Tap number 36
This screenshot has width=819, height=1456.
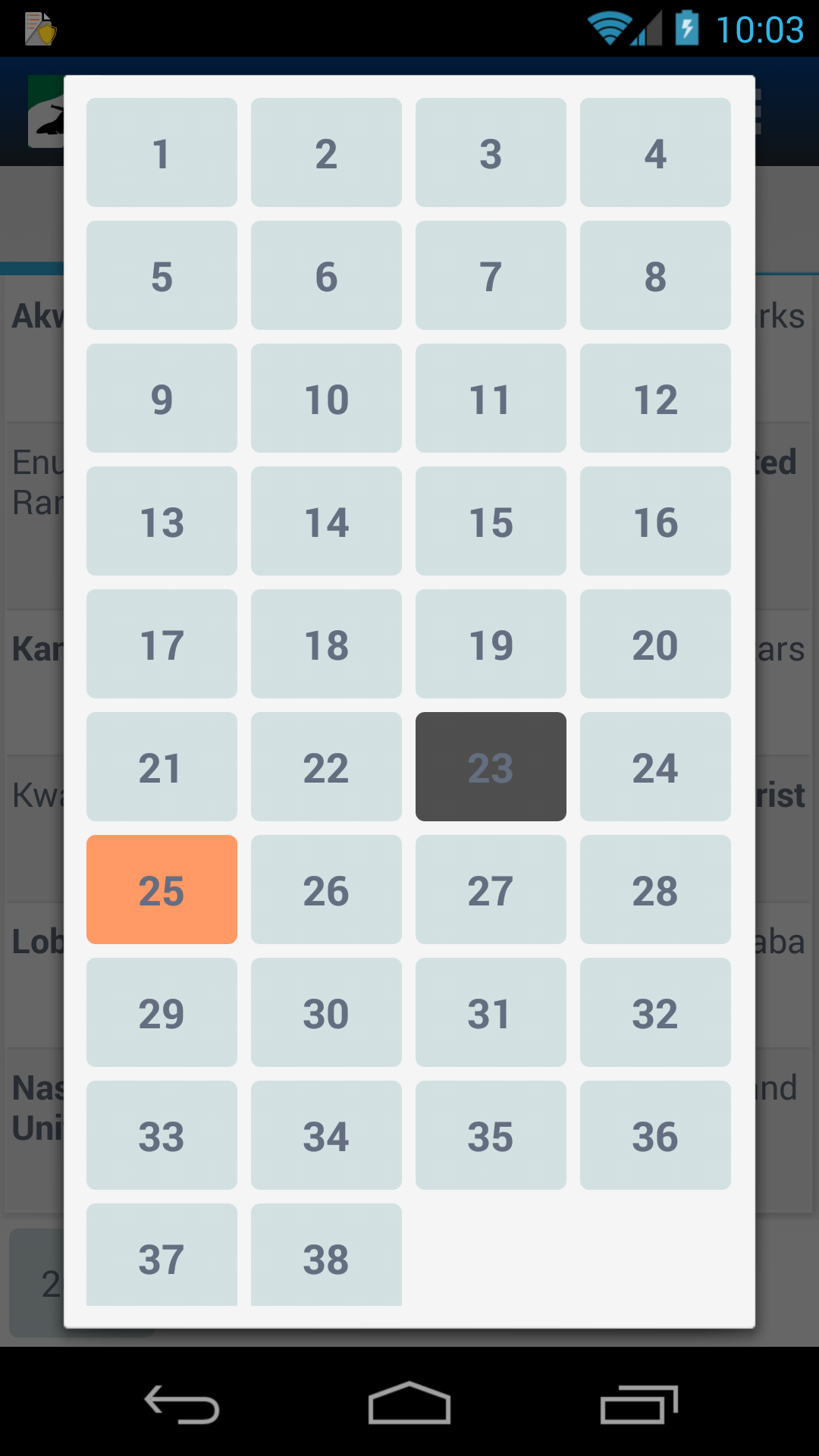click(x=655, y=1135)
